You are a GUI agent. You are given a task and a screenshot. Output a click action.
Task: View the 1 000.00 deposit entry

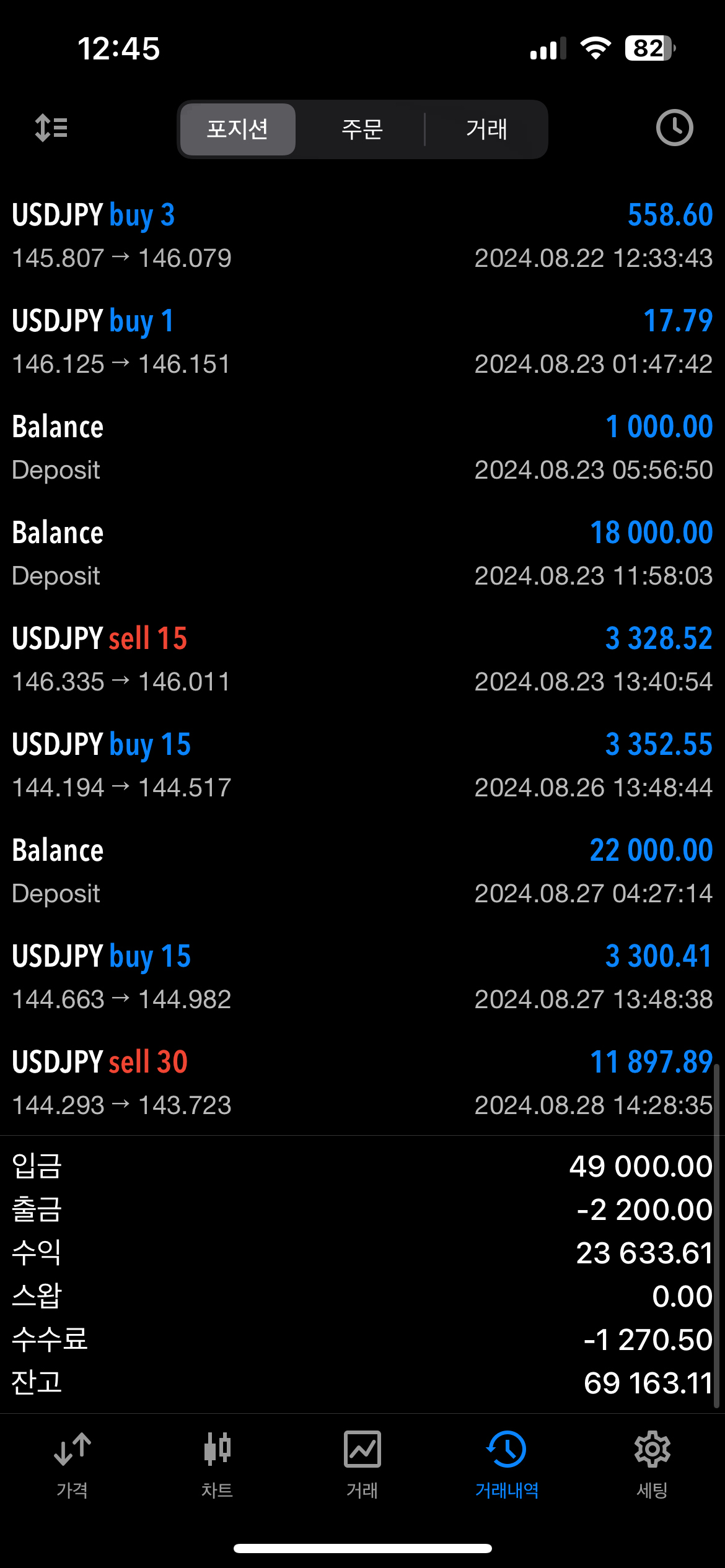pos(362,448)
